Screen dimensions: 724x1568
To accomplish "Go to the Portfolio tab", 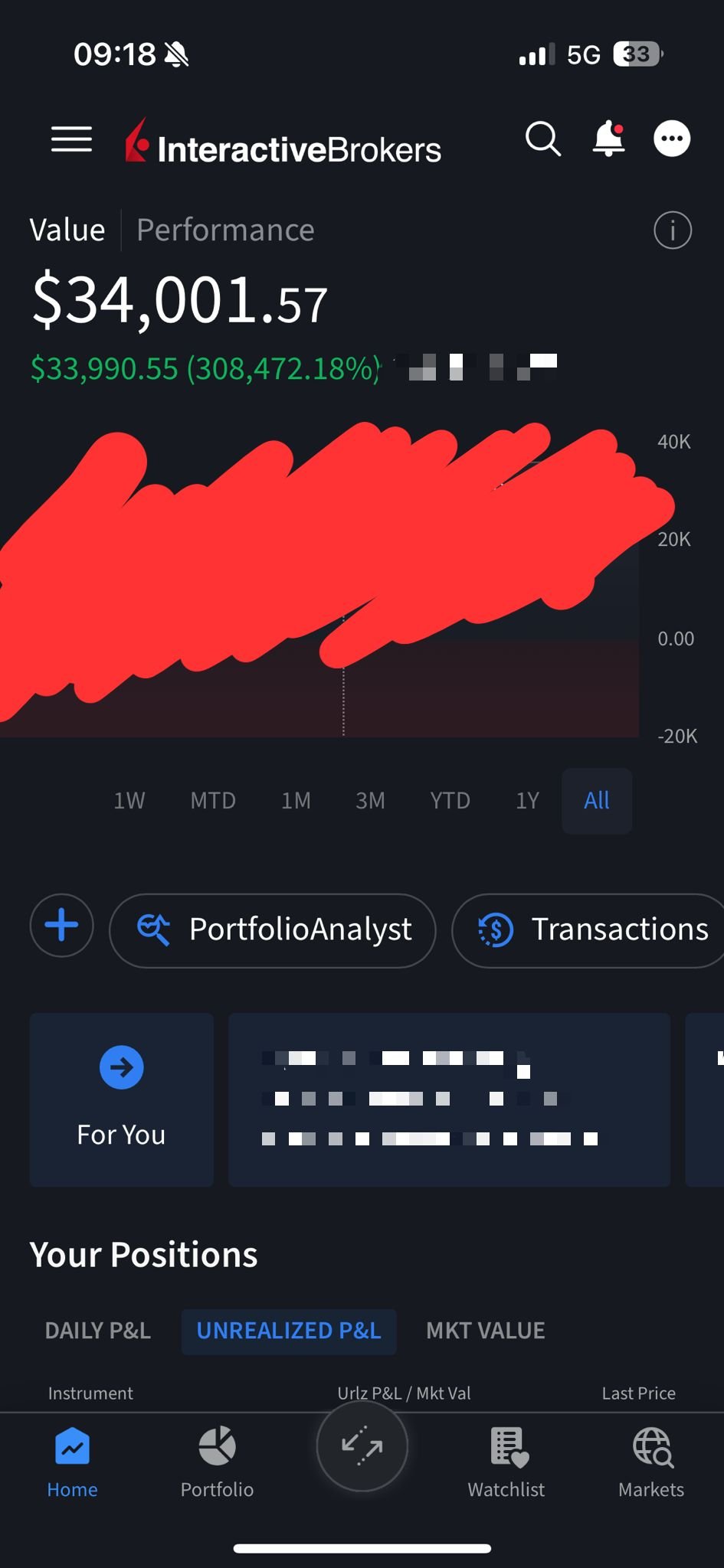I will (x=217, y=1462).
